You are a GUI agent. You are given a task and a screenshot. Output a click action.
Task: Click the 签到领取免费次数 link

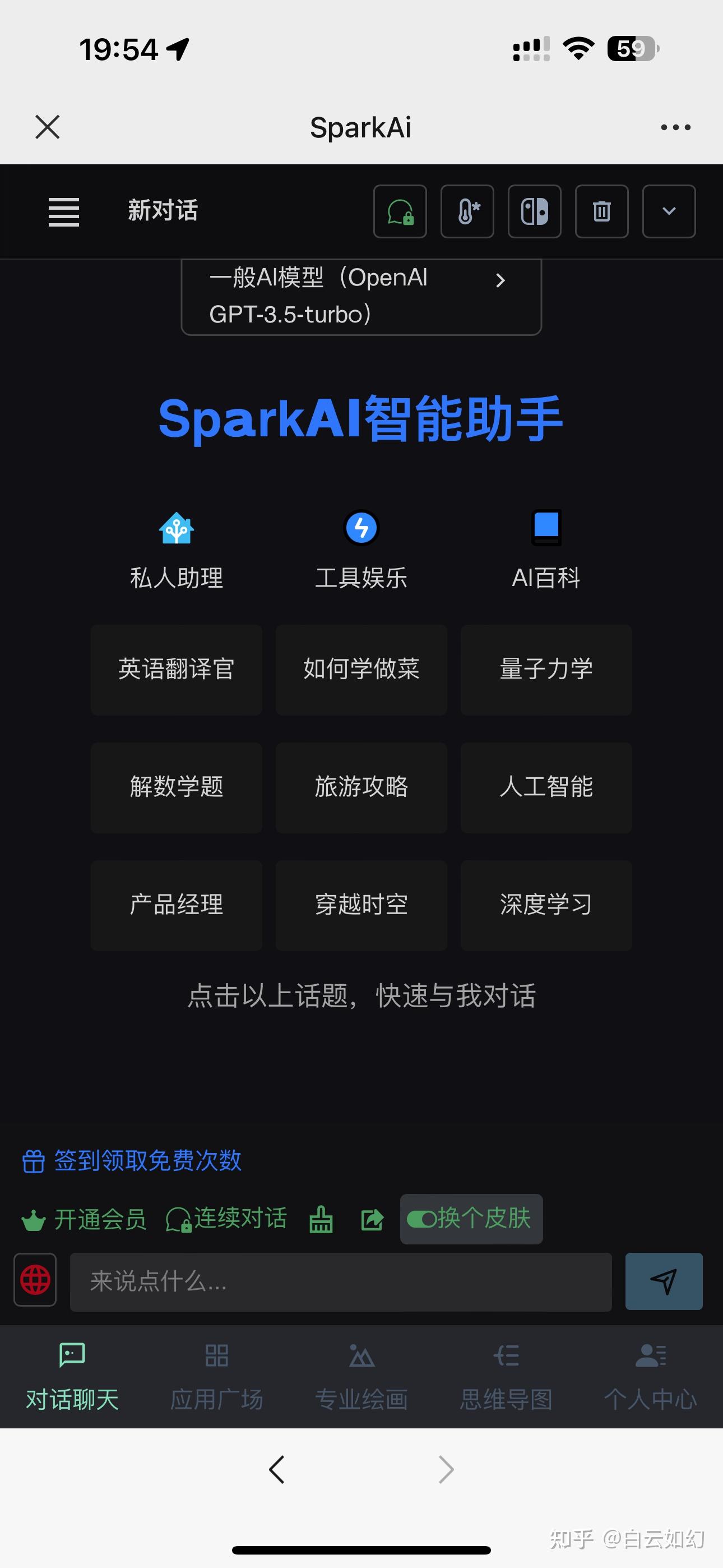click(x=131, y=1160)
